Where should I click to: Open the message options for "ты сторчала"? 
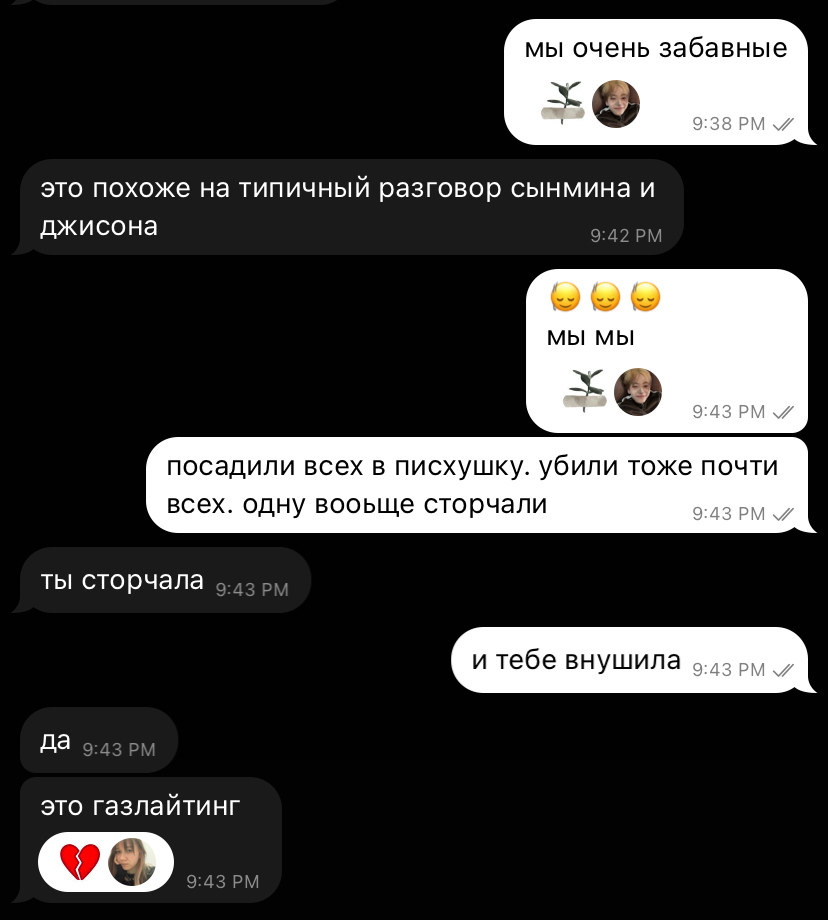pyautogui.click(x=123, y=580)
